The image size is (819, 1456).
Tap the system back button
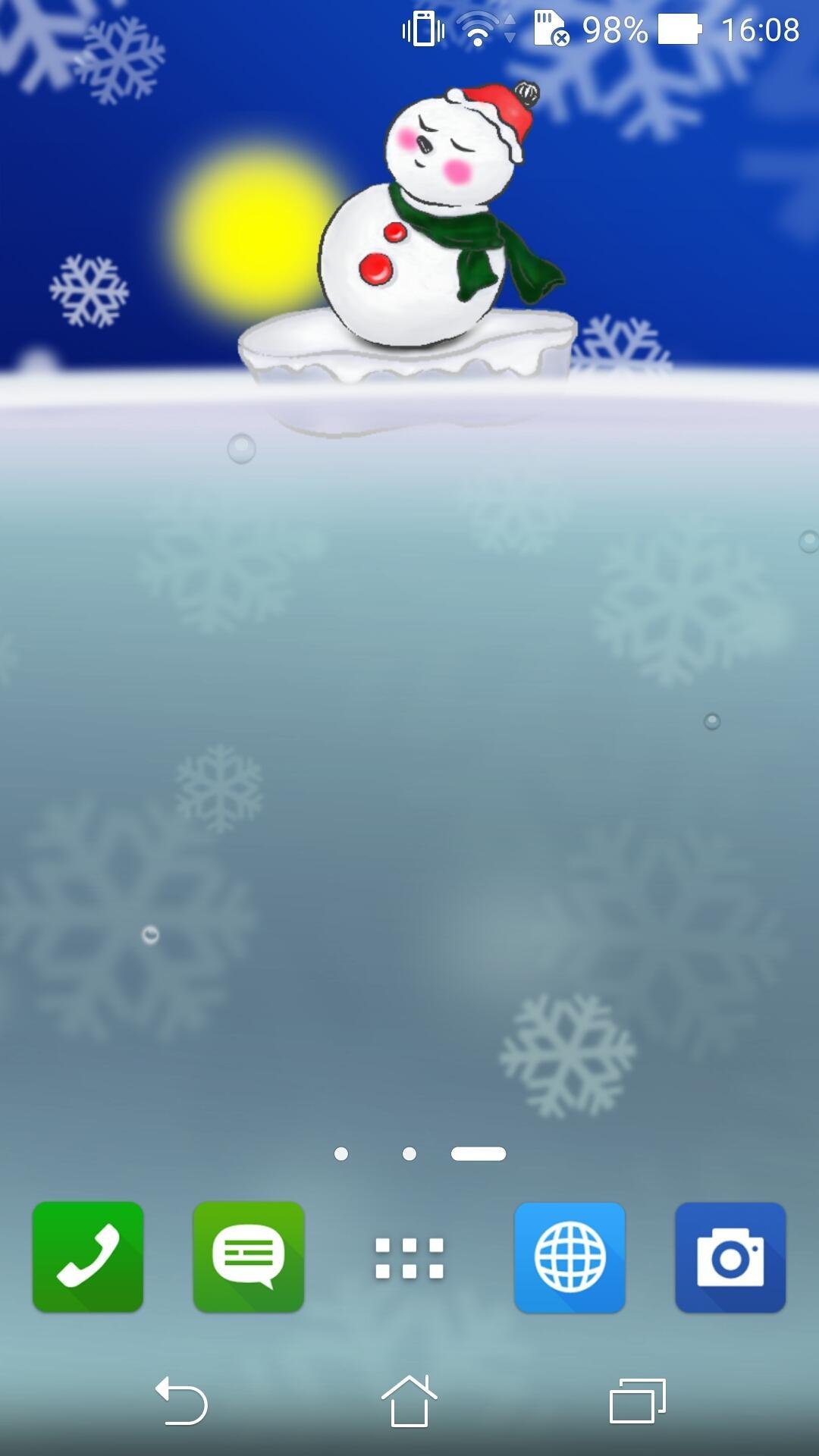(182, 1401)
